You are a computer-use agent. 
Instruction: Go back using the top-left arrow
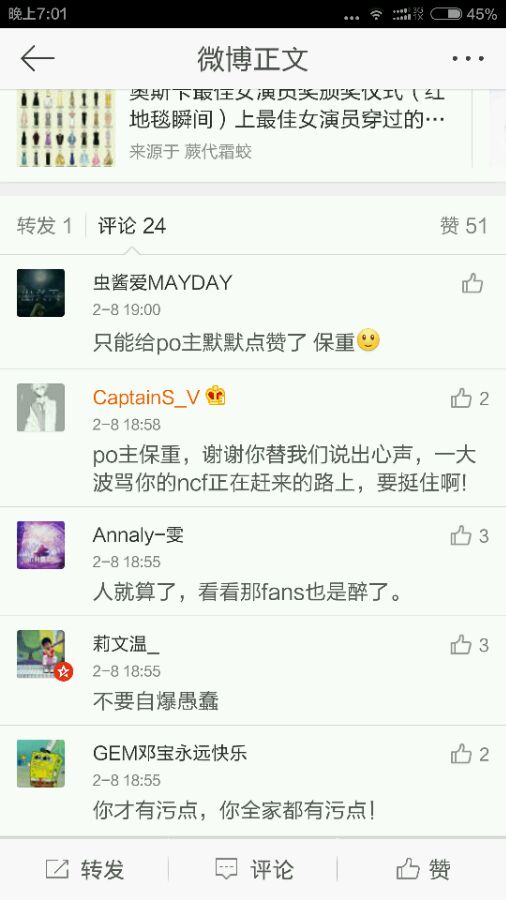point(37,59)
